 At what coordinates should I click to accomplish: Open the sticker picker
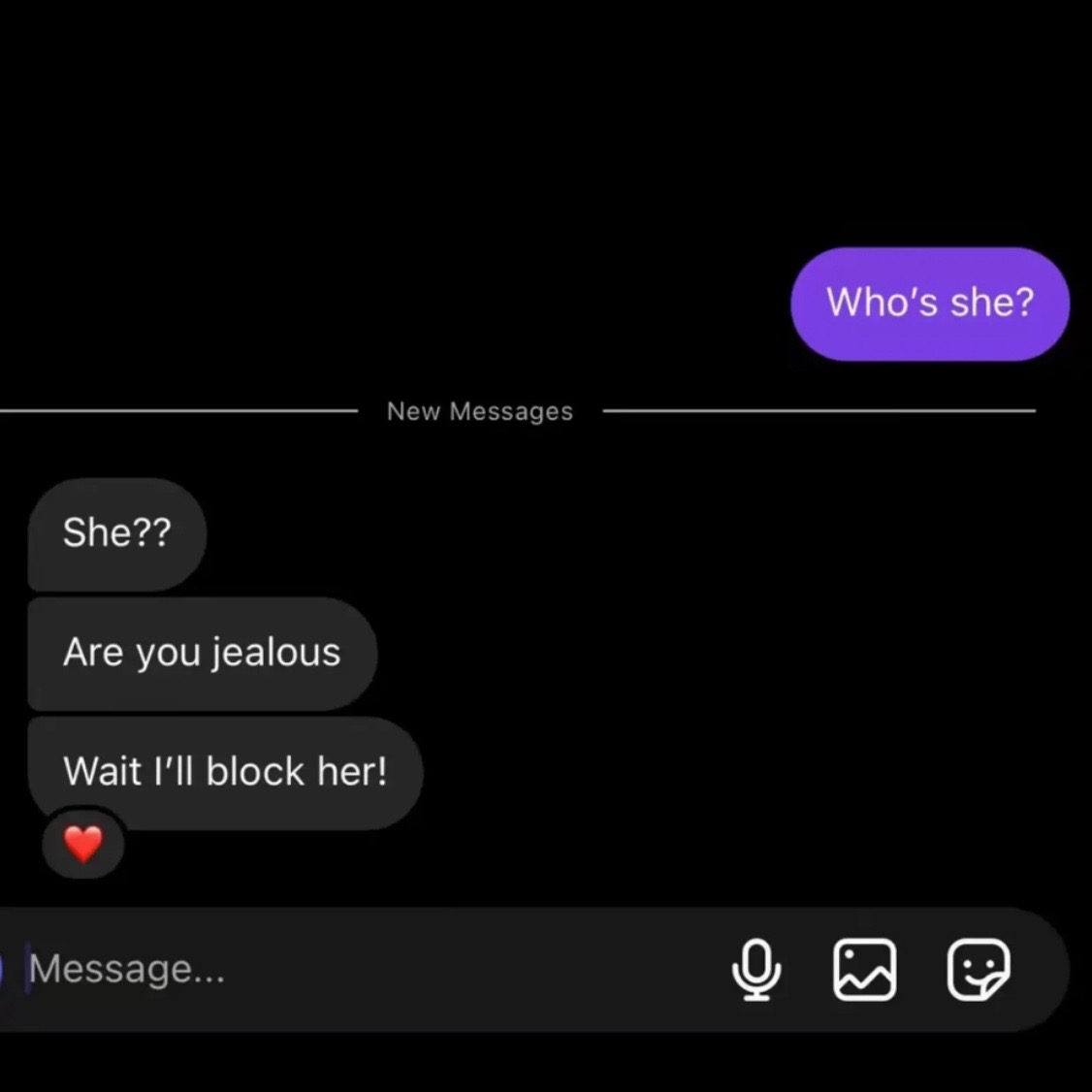(979, 969)
